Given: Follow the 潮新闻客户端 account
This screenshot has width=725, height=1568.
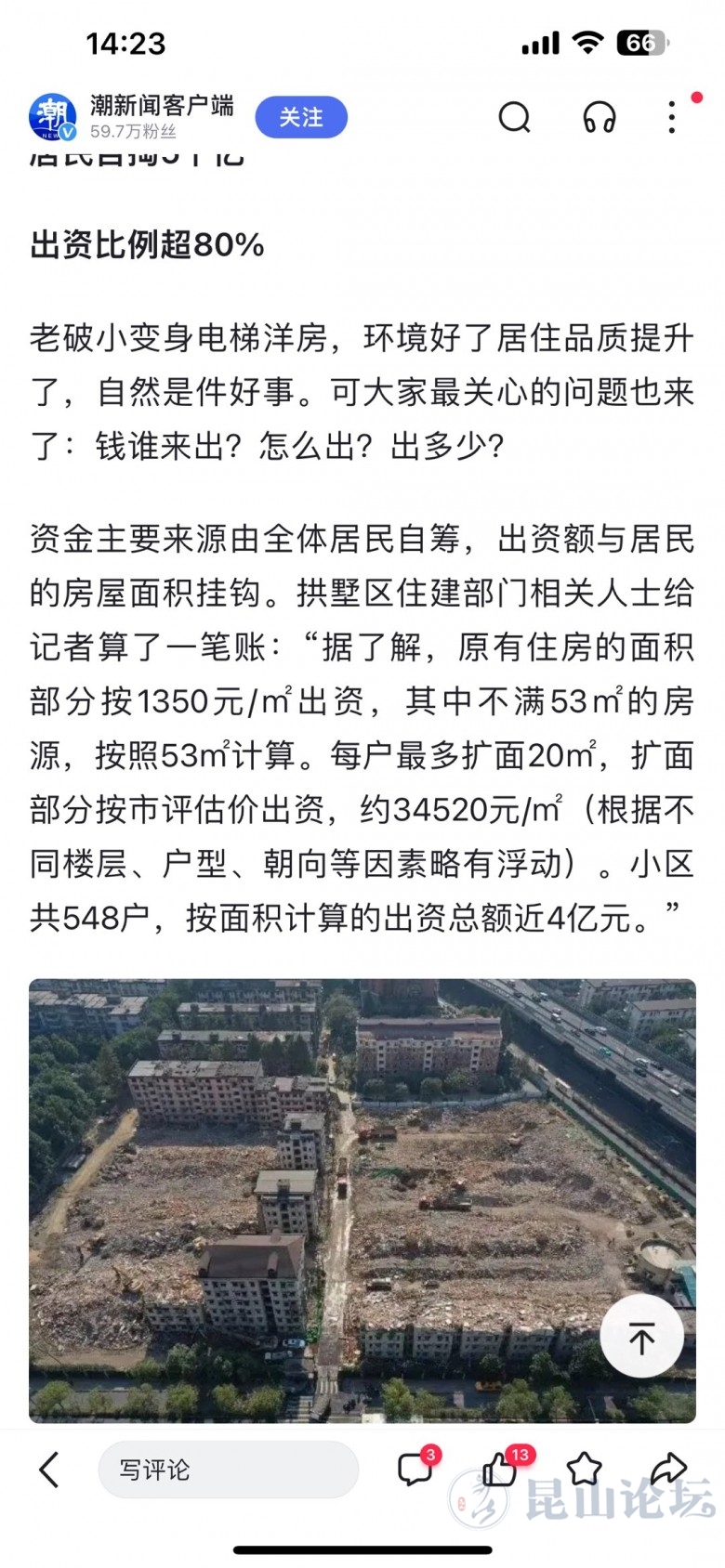Looking at the screenshot, I should [x=301, y=118].
